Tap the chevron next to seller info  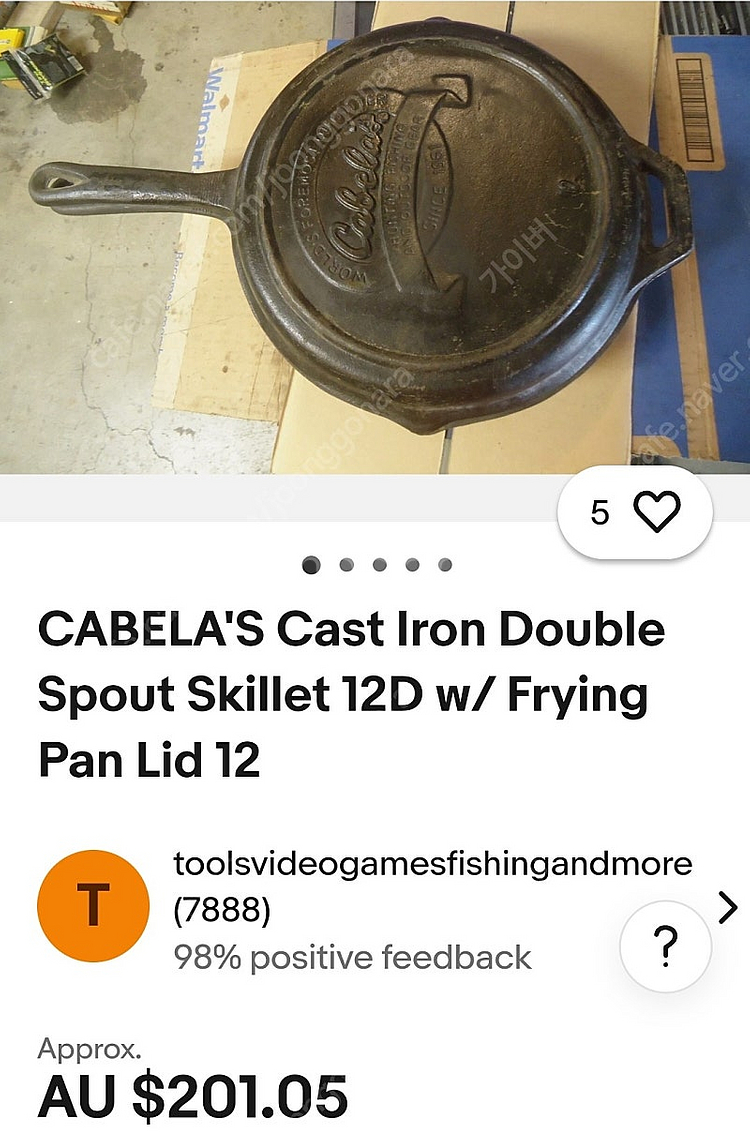click(728, 908)
